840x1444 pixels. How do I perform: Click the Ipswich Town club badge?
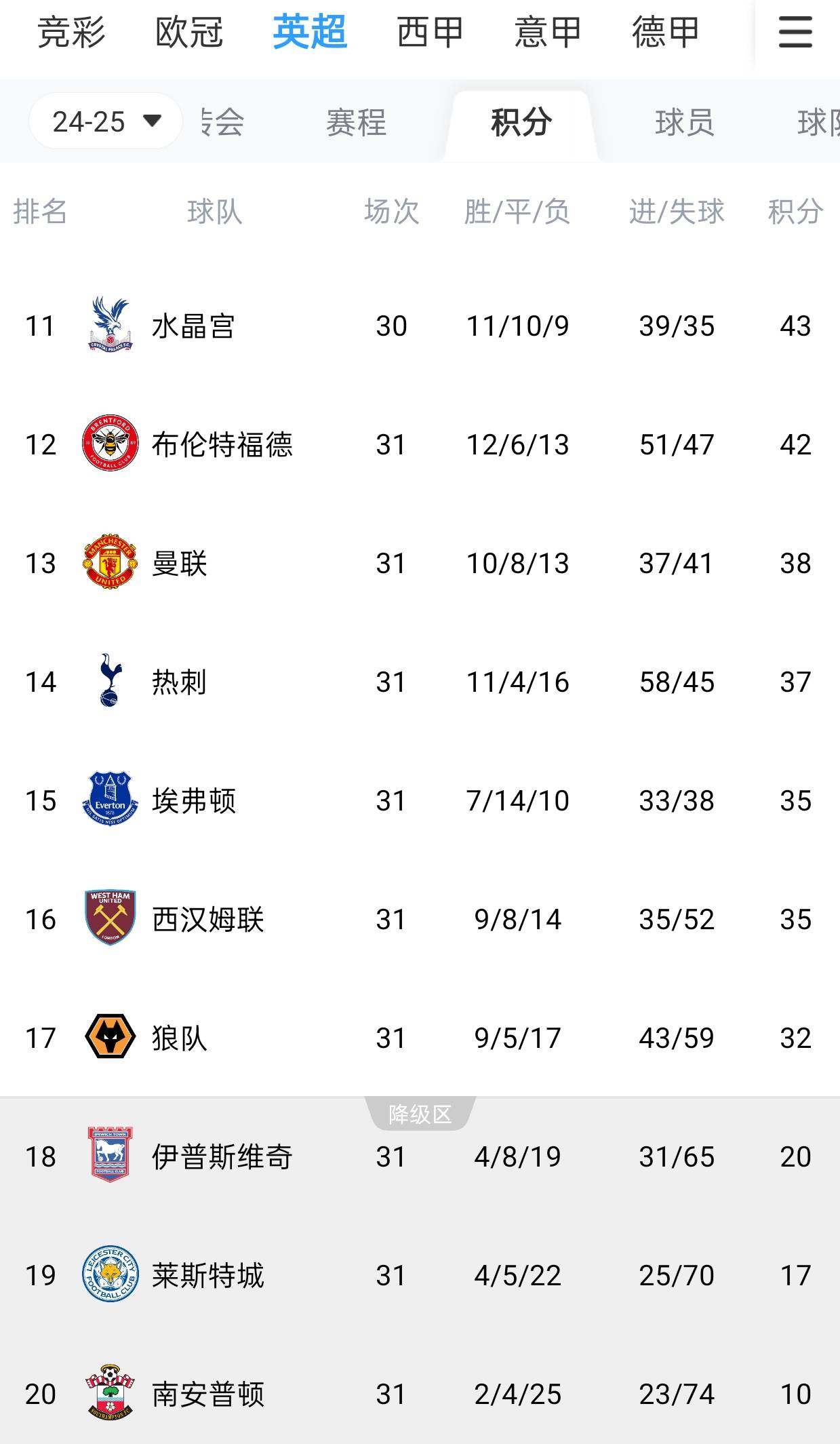(x=108, y=1156)
